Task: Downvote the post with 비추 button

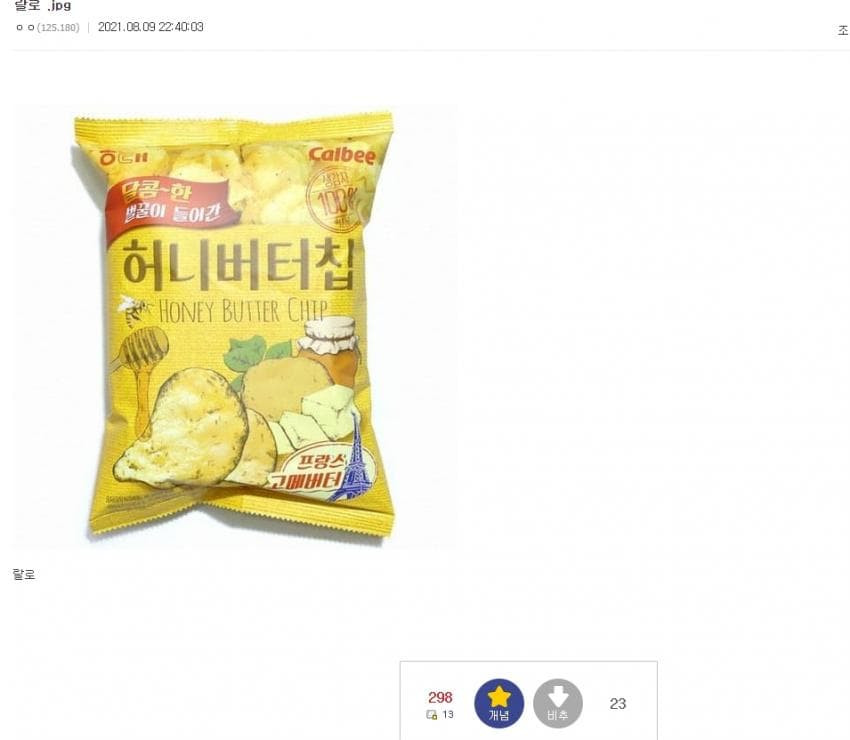Action: (557, 703)
